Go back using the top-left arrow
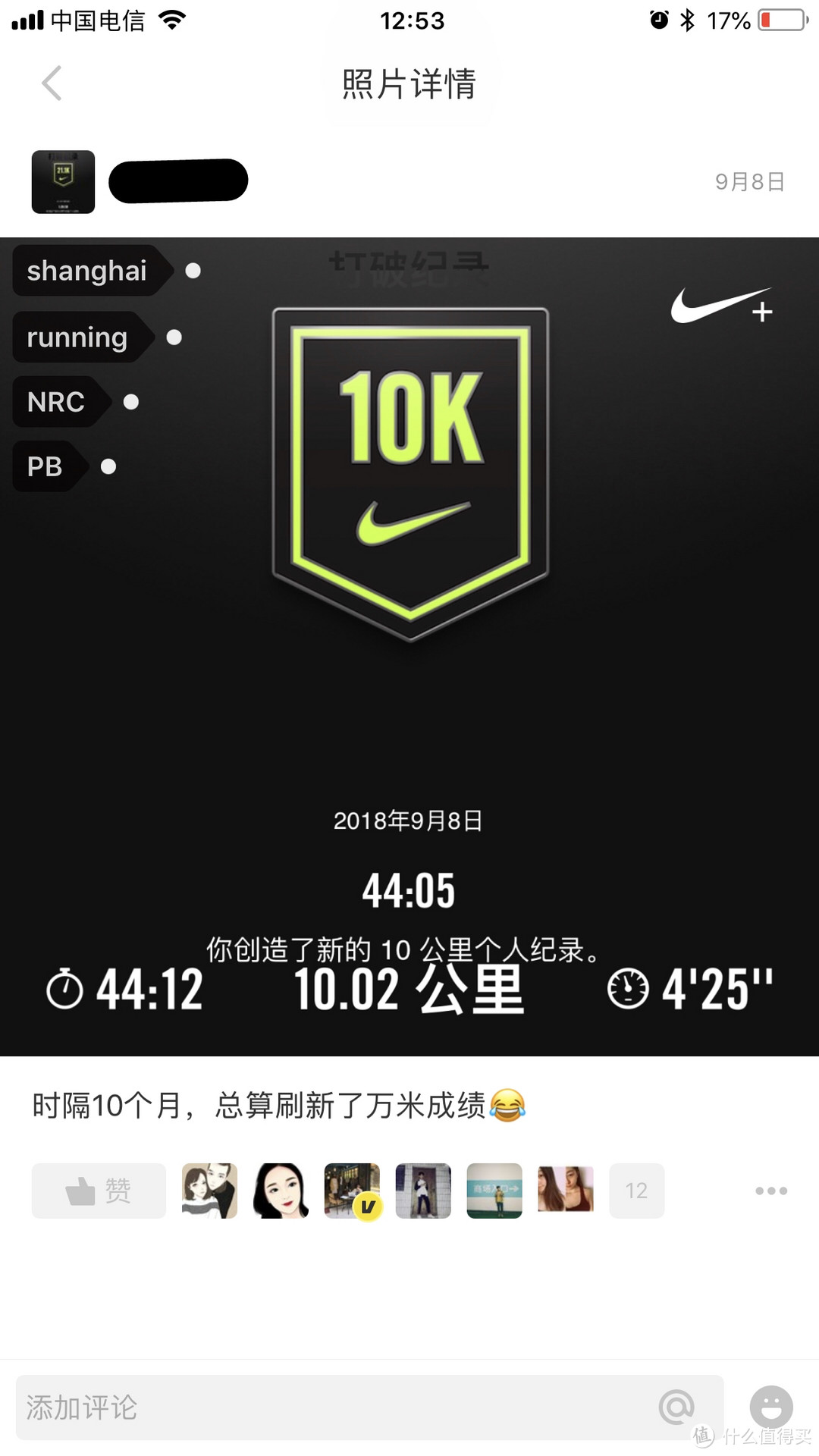Image resolution: width=819 pixels, height=1456 pixels. pyautogui.click(x=52, y=83)
